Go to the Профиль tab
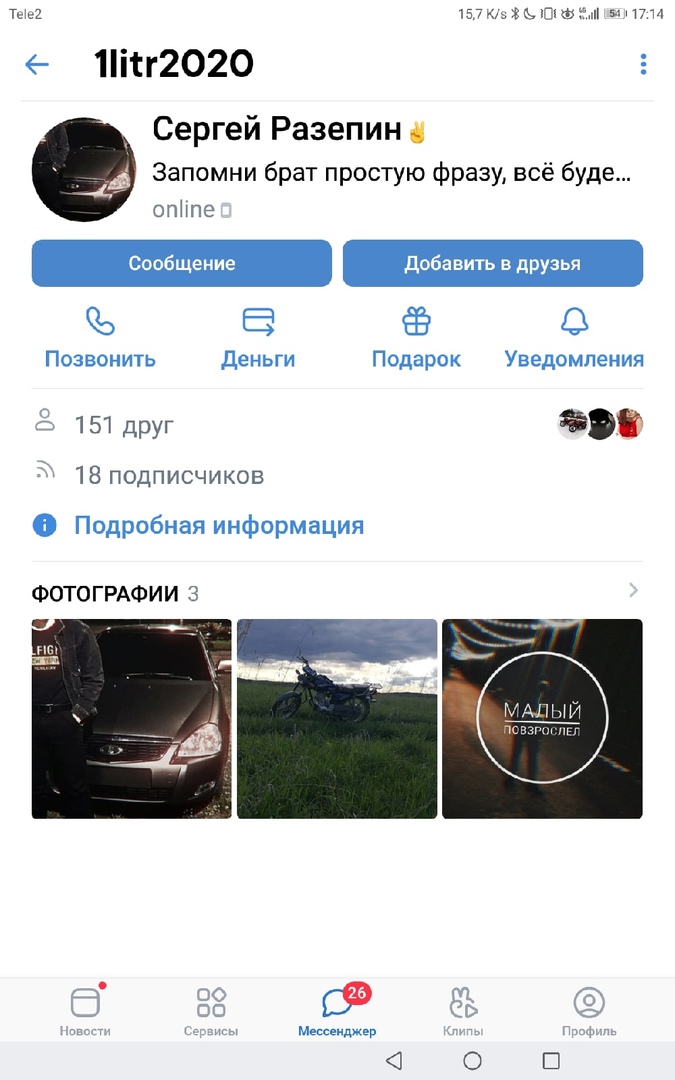Viewport: 675px width, 1080px height. click(x=589, y=1010)
